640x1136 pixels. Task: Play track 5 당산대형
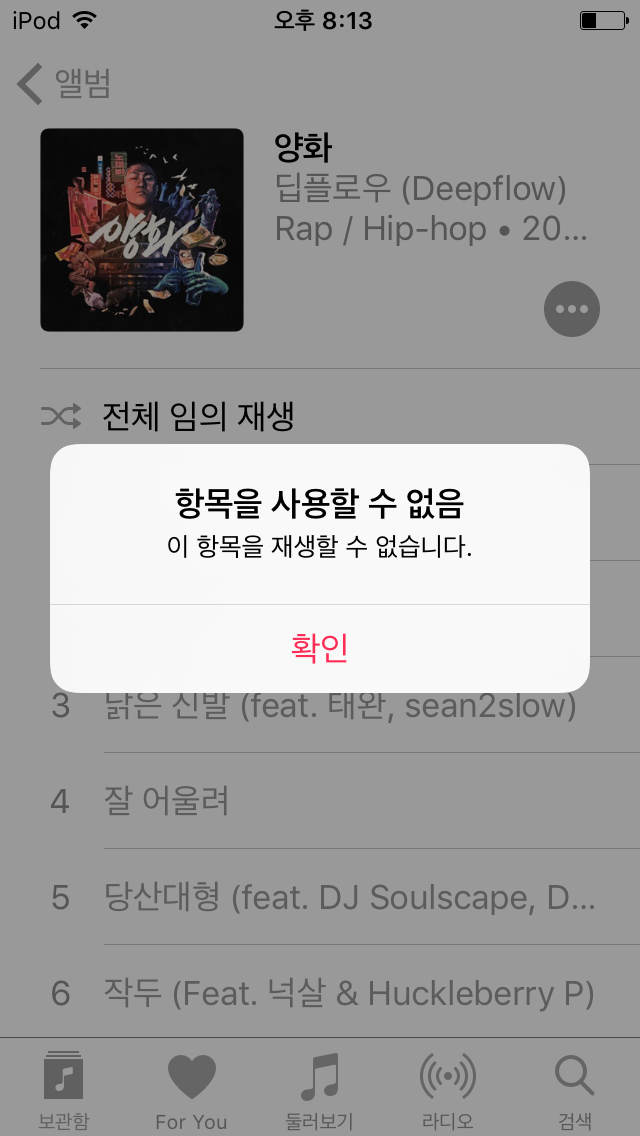coord(349,897)
